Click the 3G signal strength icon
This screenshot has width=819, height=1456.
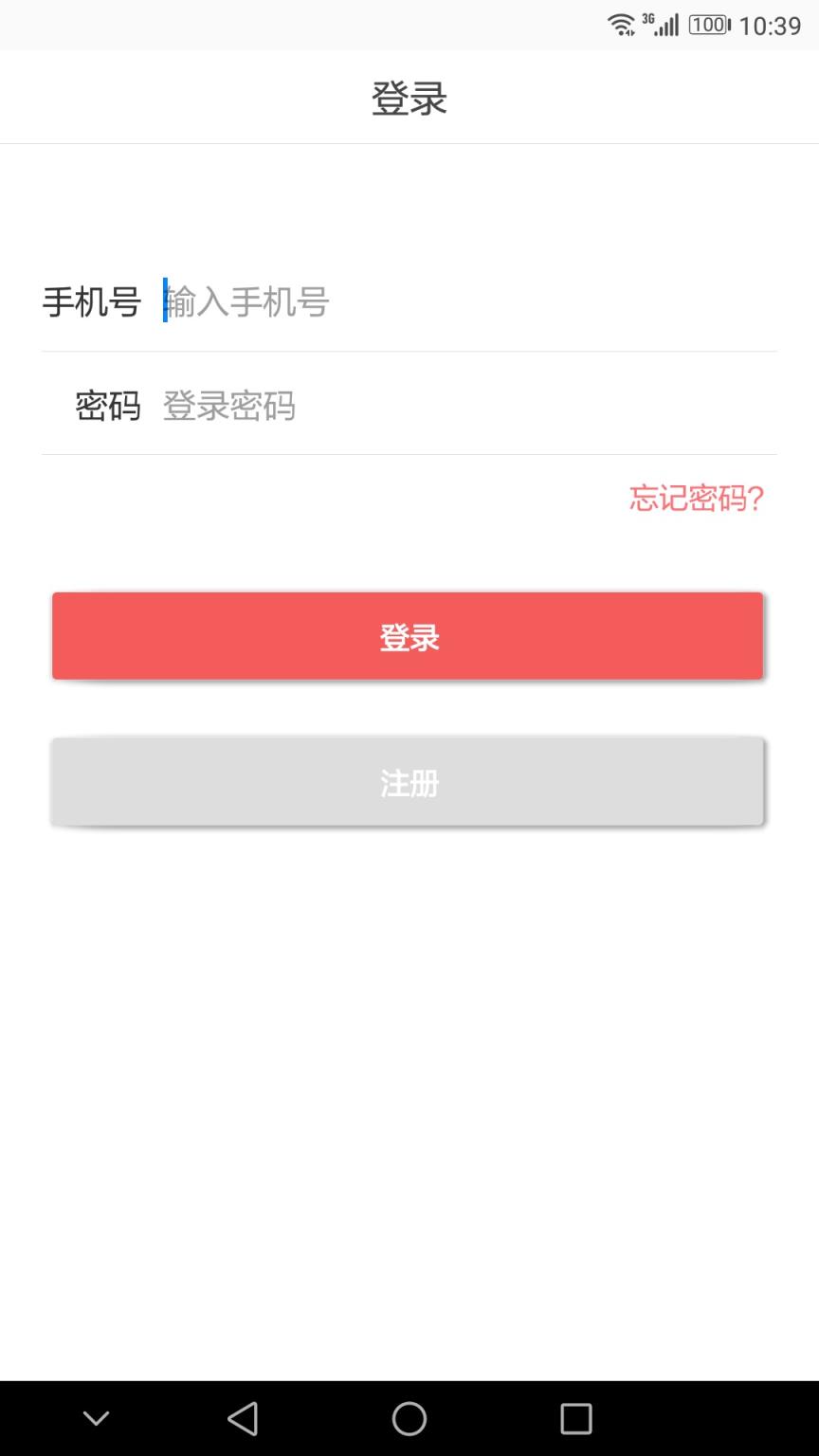(x=664, y=24)
